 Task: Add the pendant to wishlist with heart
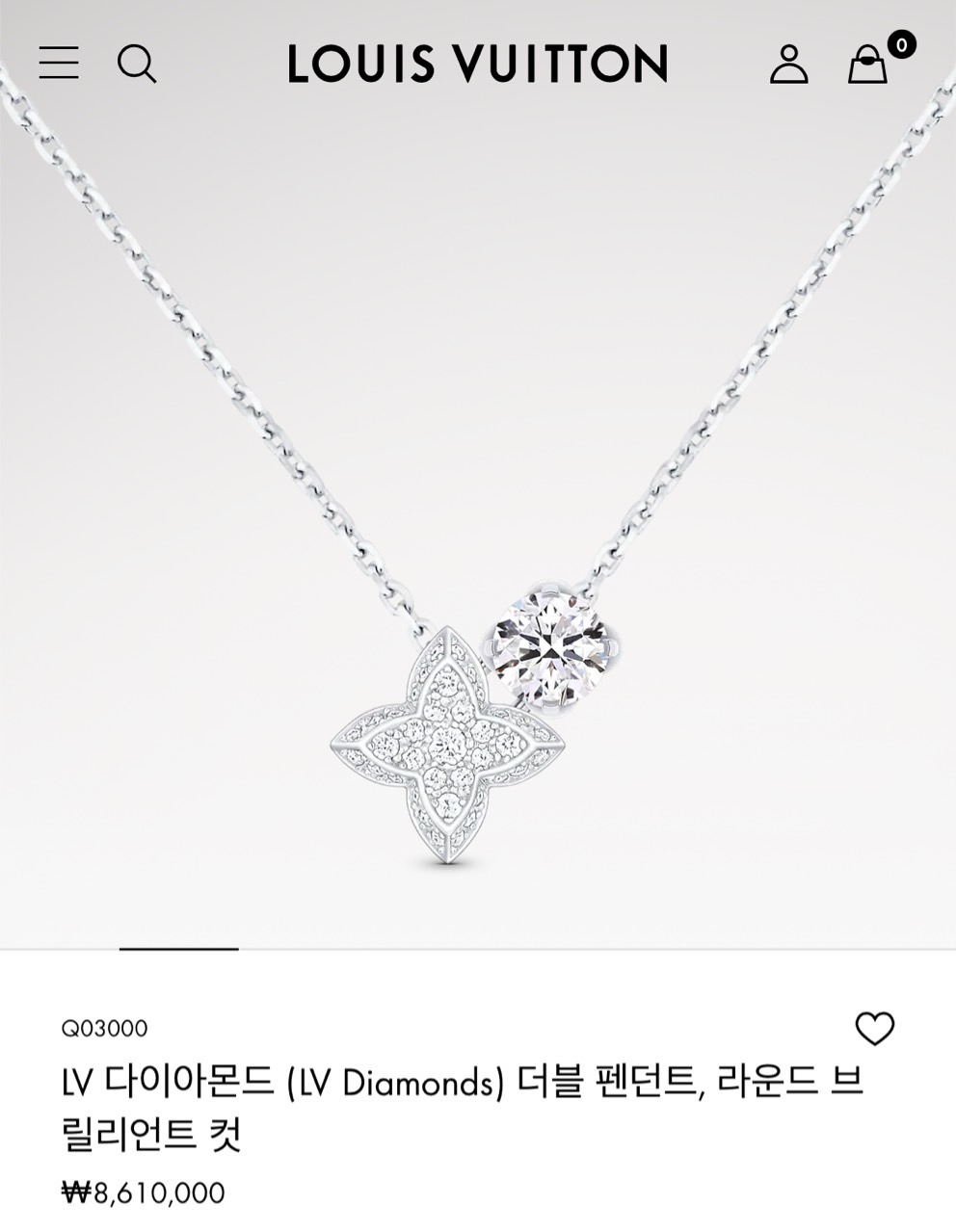coord(874,1029)
